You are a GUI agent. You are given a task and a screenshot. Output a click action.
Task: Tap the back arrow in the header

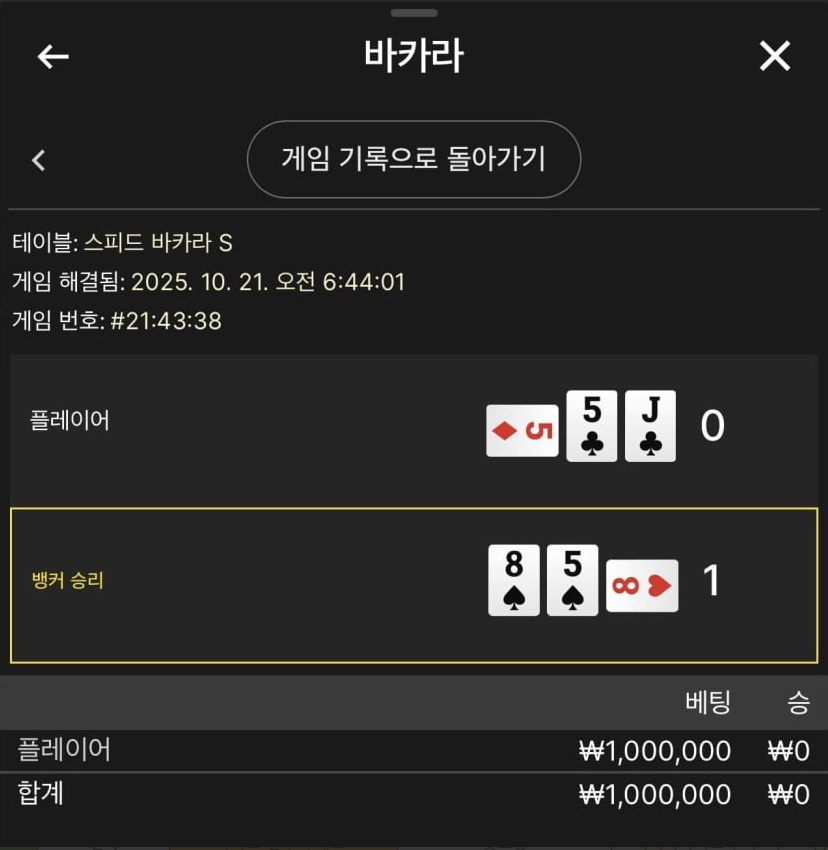coord(53,57)
